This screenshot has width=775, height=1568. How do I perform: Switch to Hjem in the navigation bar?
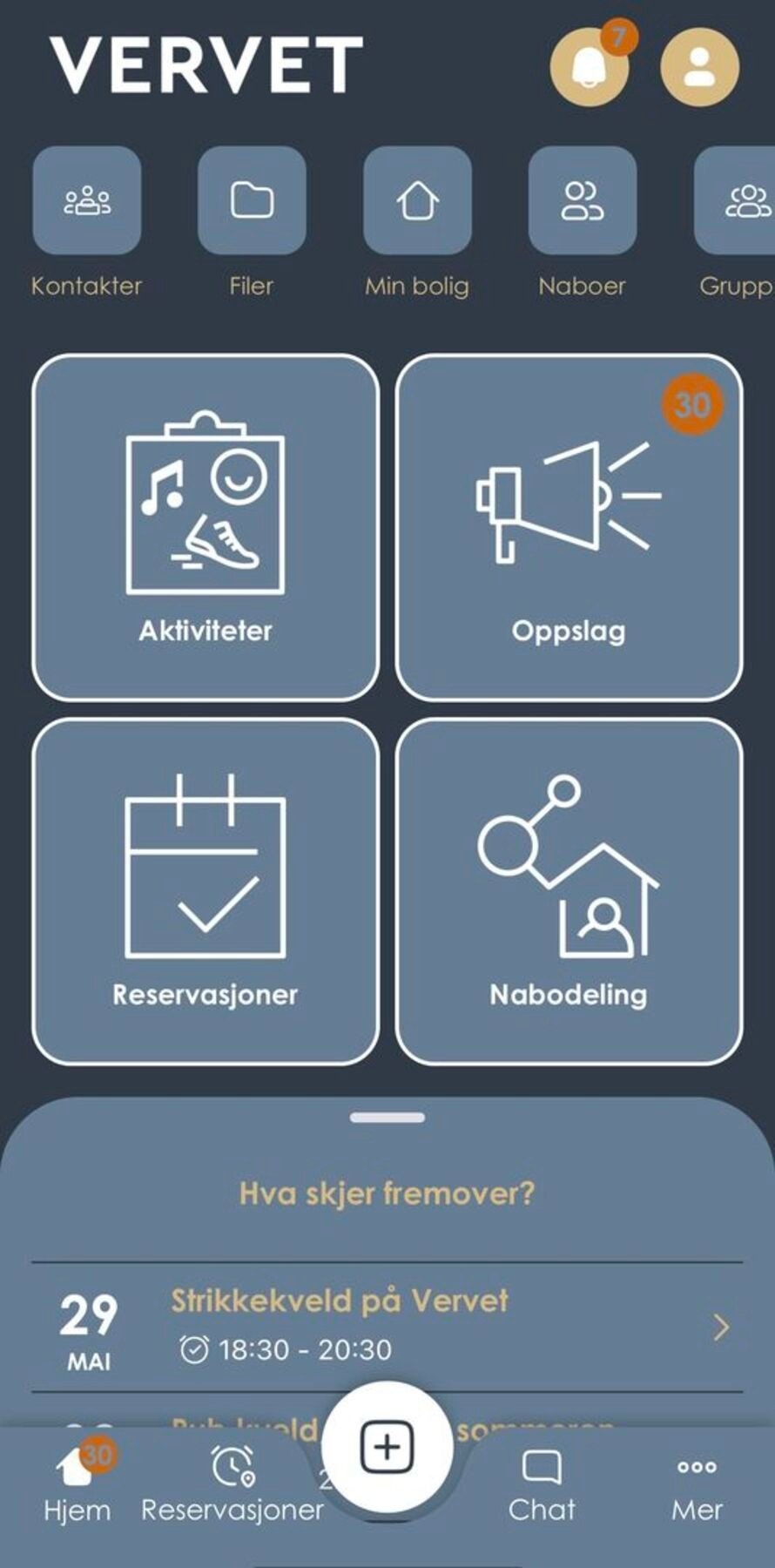77,1472
